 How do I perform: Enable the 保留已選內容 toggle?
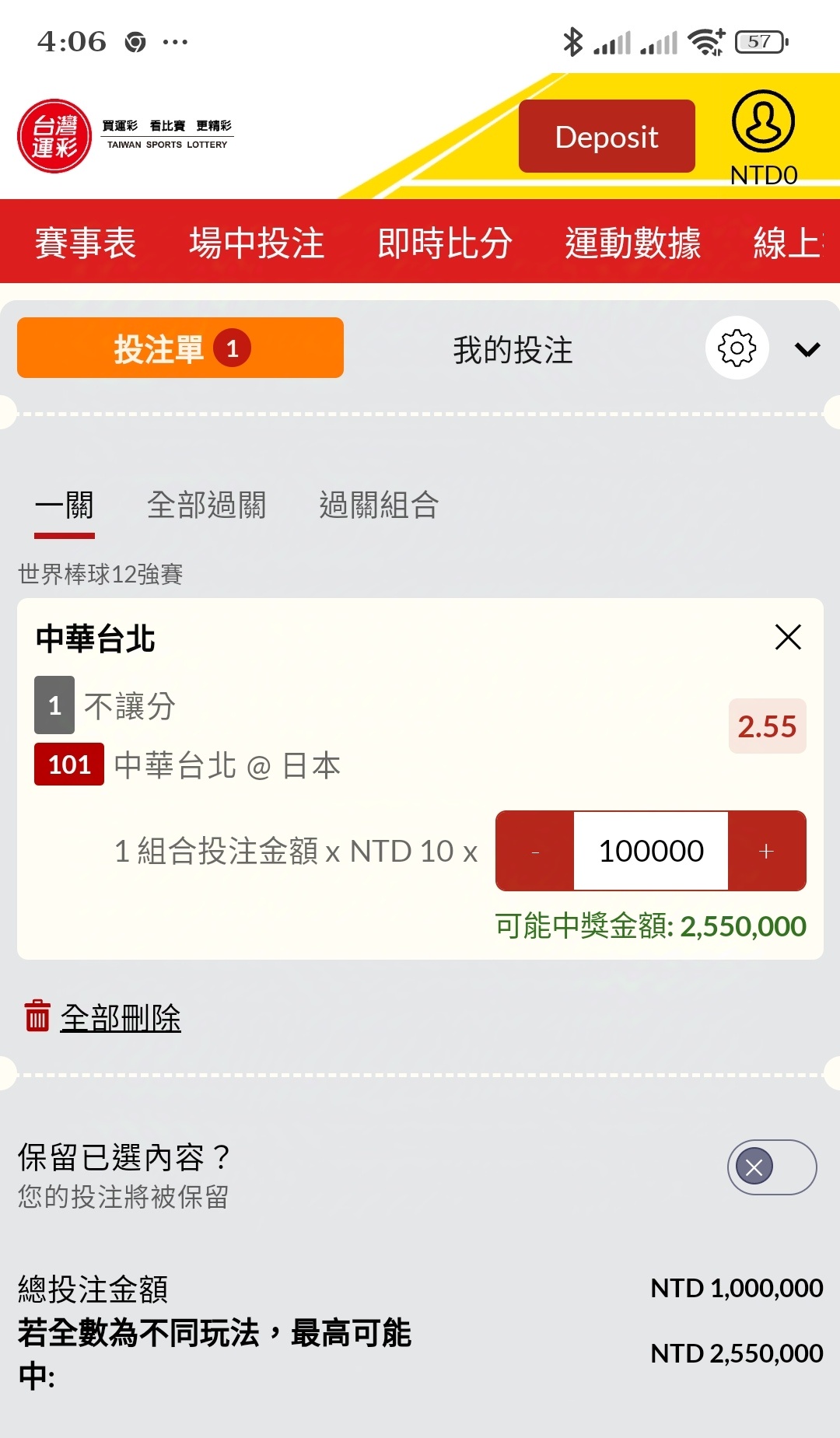[x=772, y=1167]
